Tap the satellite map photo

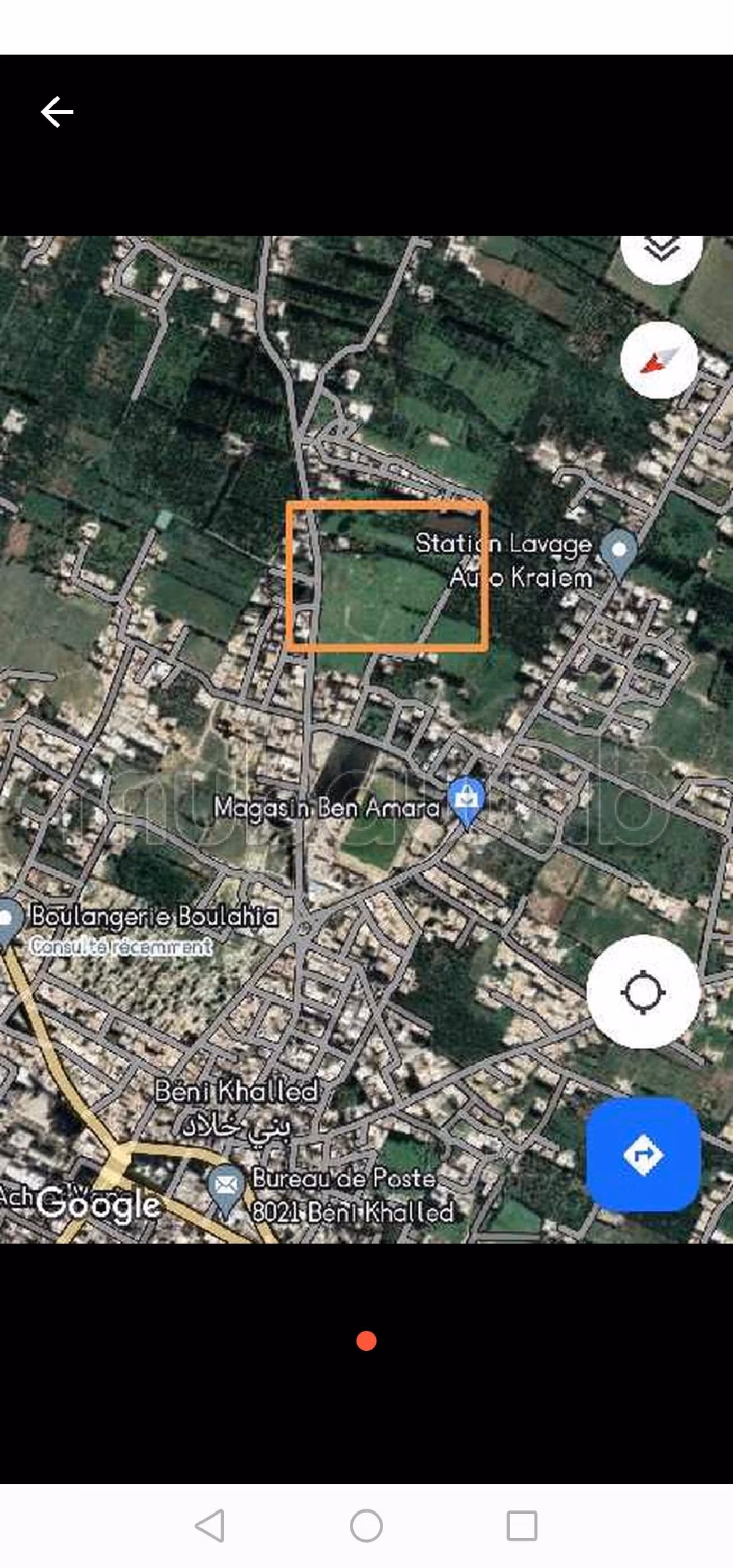point(366,739)
